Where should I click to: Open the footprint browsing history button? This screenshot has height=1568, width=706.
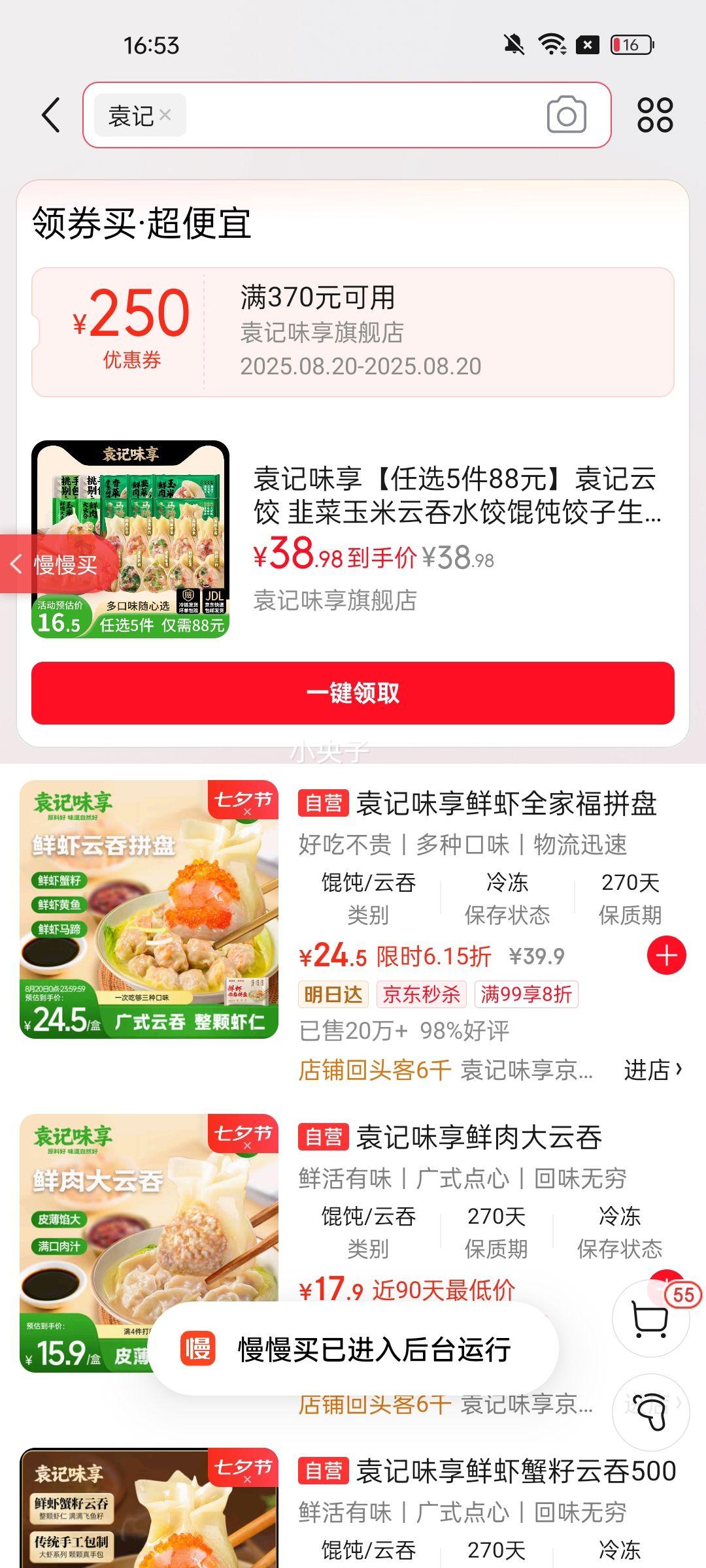pos(651,1413)
